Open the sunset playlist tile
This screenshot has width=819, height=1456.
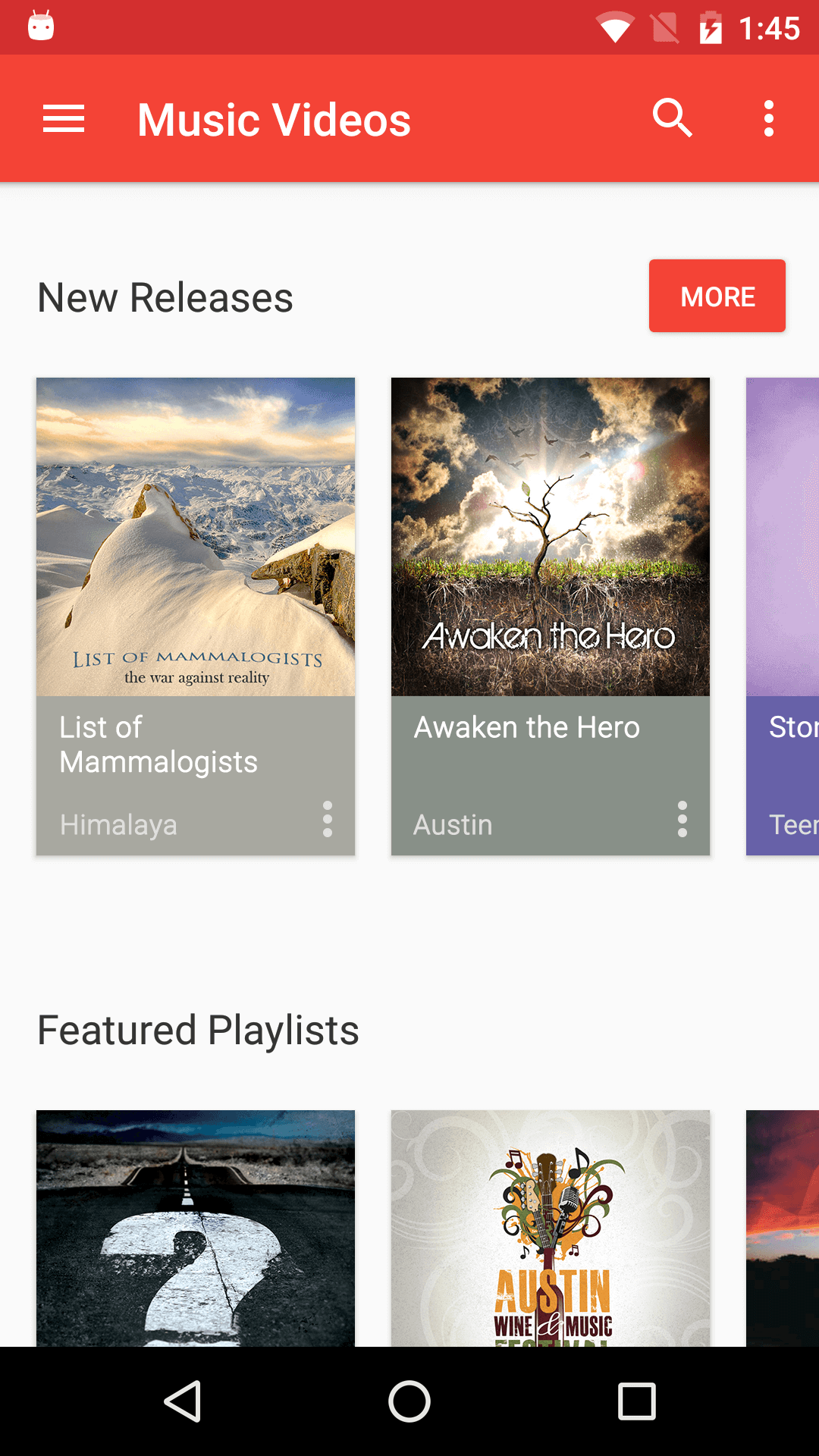tap(783, 1228)
